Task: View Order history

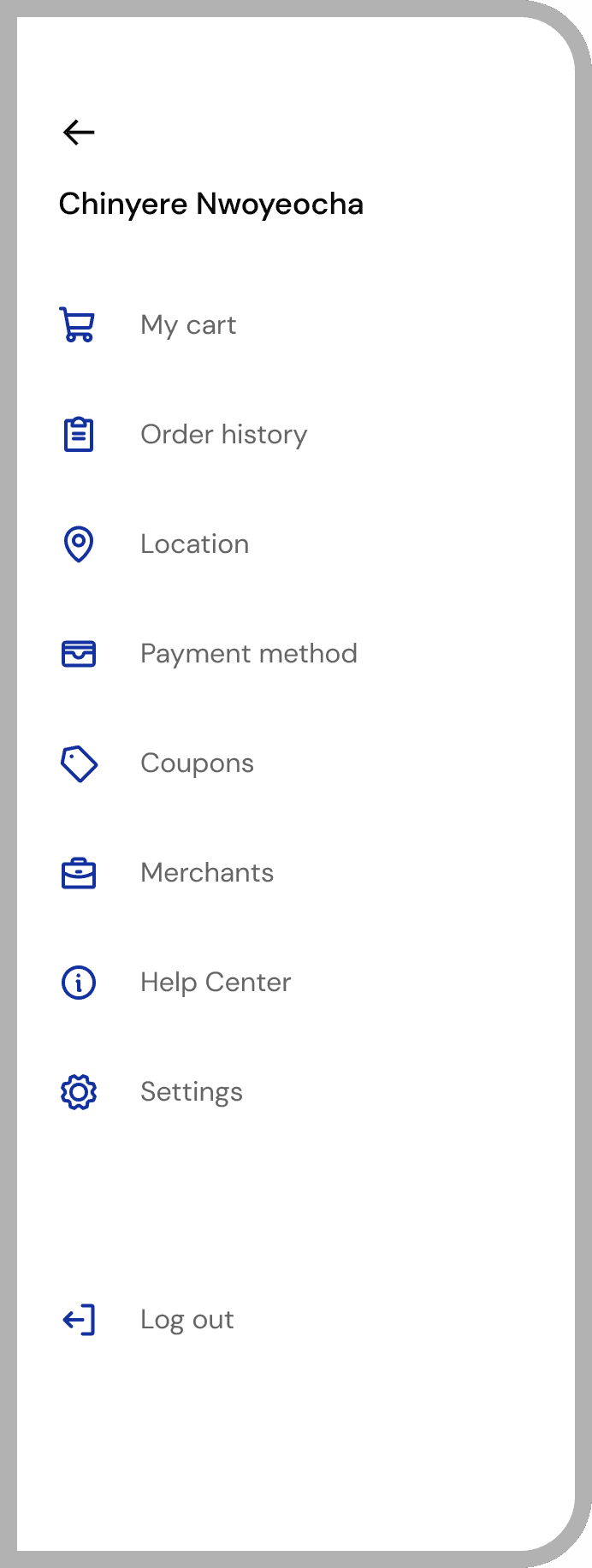Action: (x=223, y=435)
